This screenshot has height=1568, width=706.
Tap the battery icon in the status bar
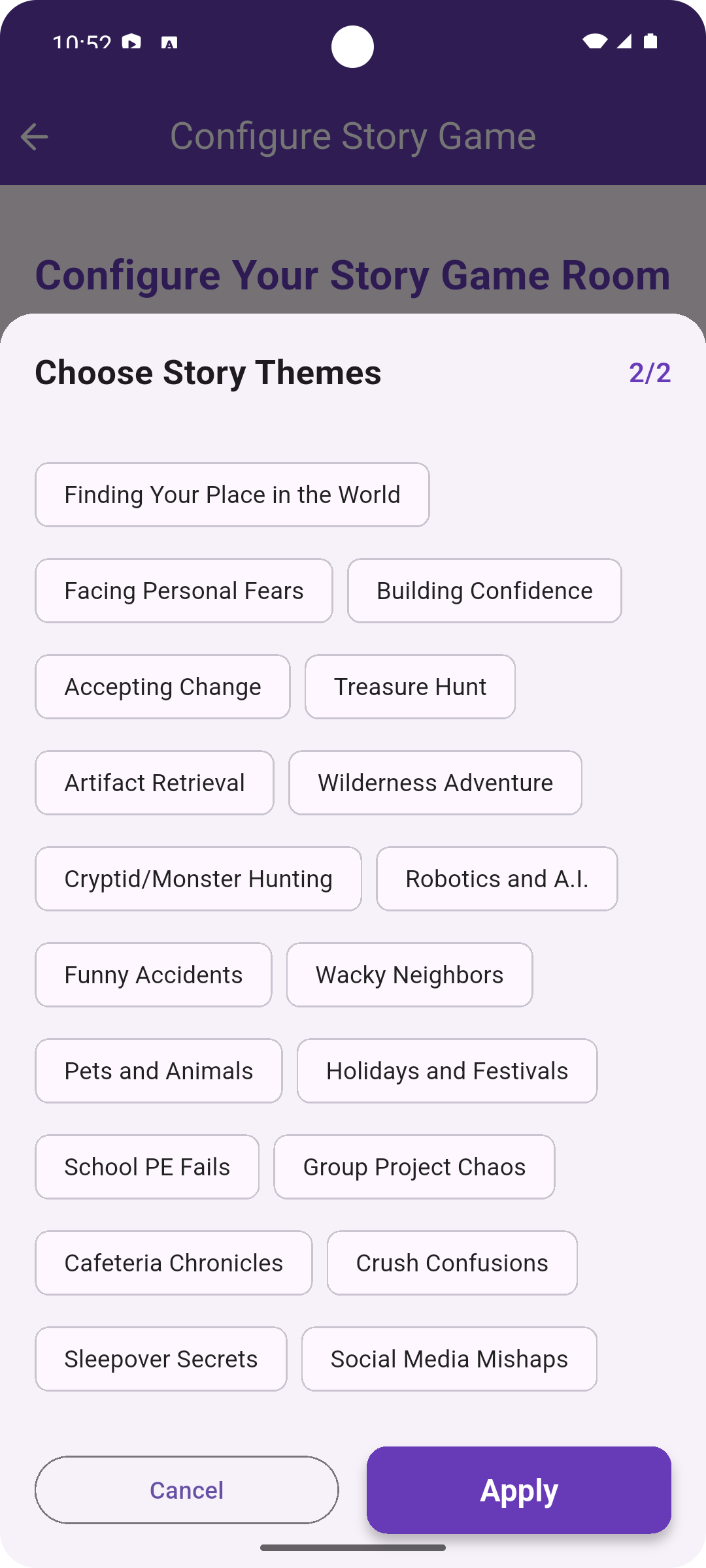649,41
